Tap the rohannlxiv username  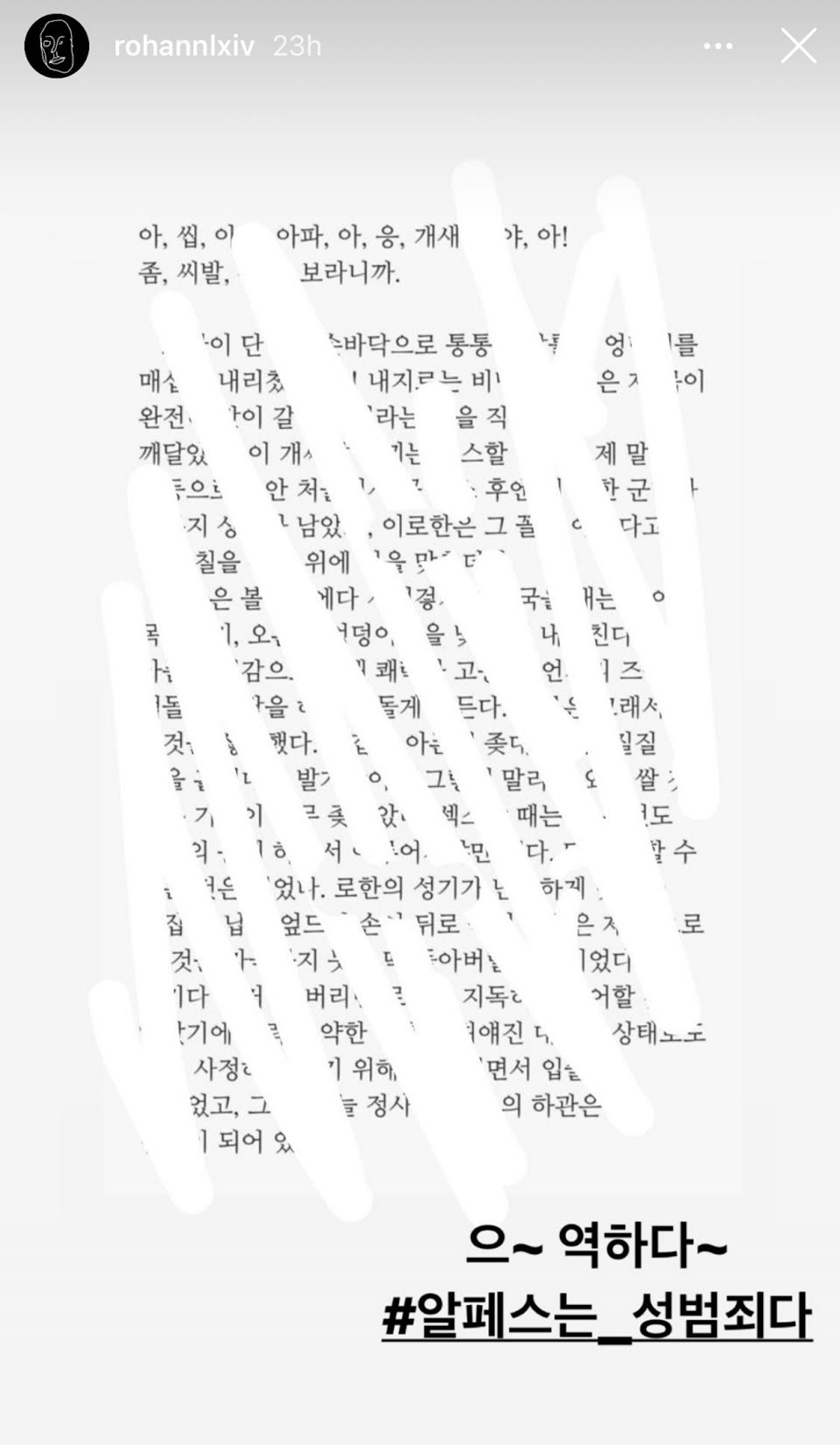click(183, 46)
